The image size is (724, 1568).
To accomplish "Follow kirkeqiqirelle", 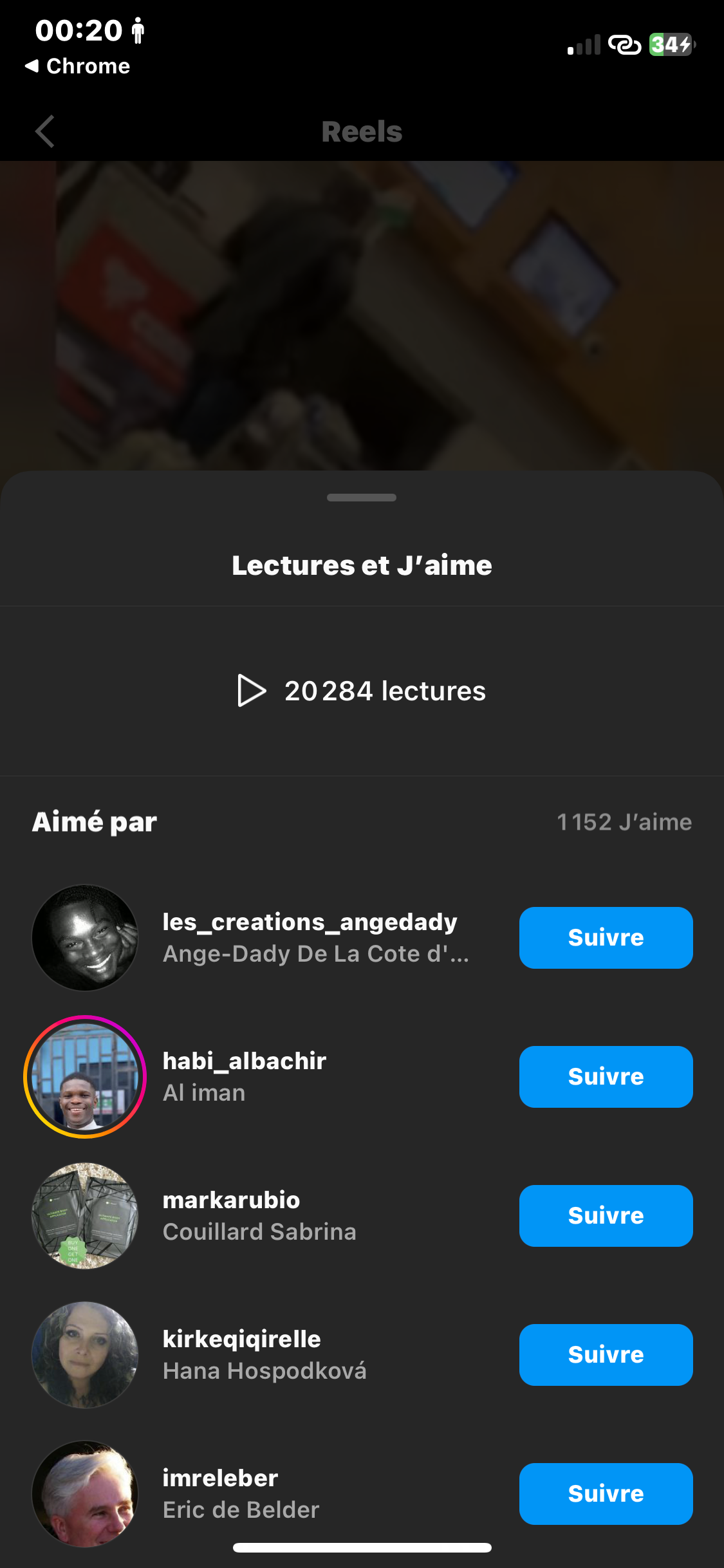I will coord(606,1355).
